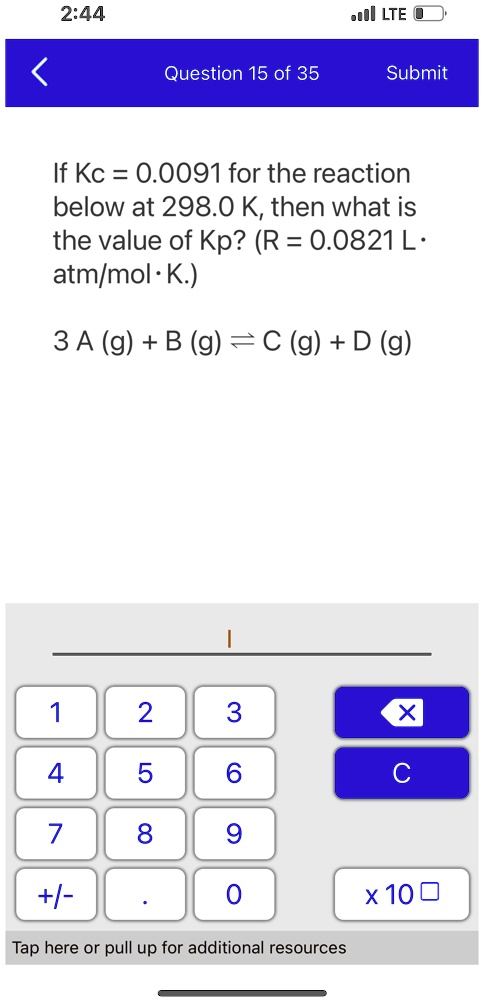Viewport: 483px width, 1001px height.
Task: Enter digit 0 on the keypad
Action: coord(234,894)
